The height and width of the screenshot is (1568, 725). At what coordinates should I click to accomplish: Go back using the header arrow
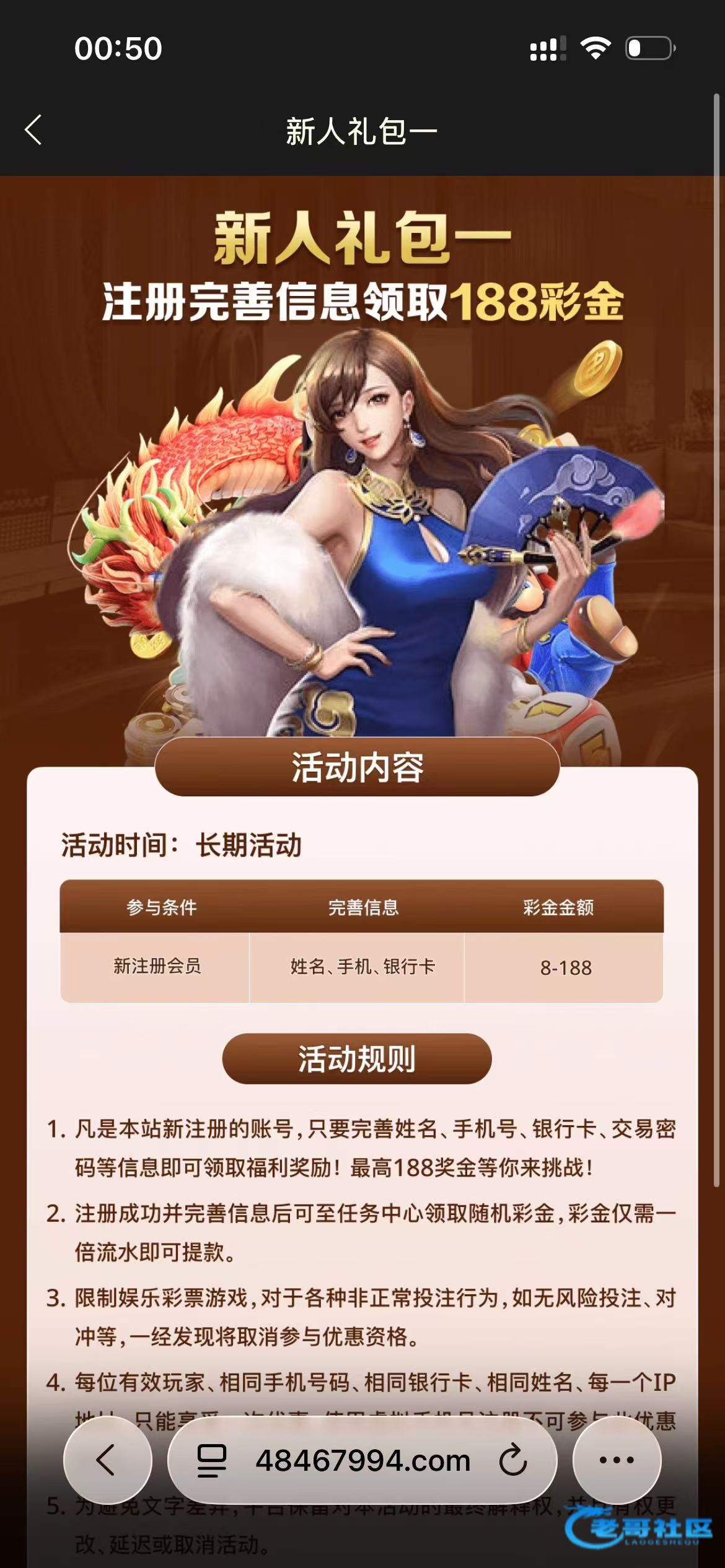tap(33, 130)
